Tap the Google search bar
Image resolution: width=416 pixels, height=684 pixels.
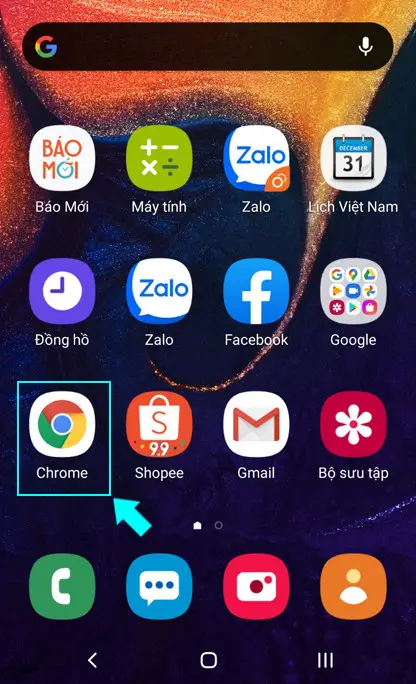(x=208, y=46)
